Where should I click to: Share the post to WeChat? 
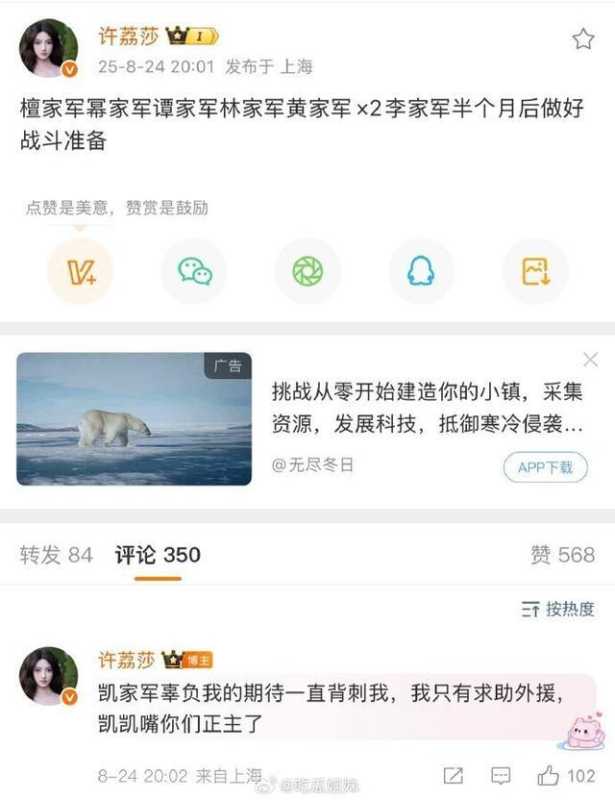[x=194, y=272]
